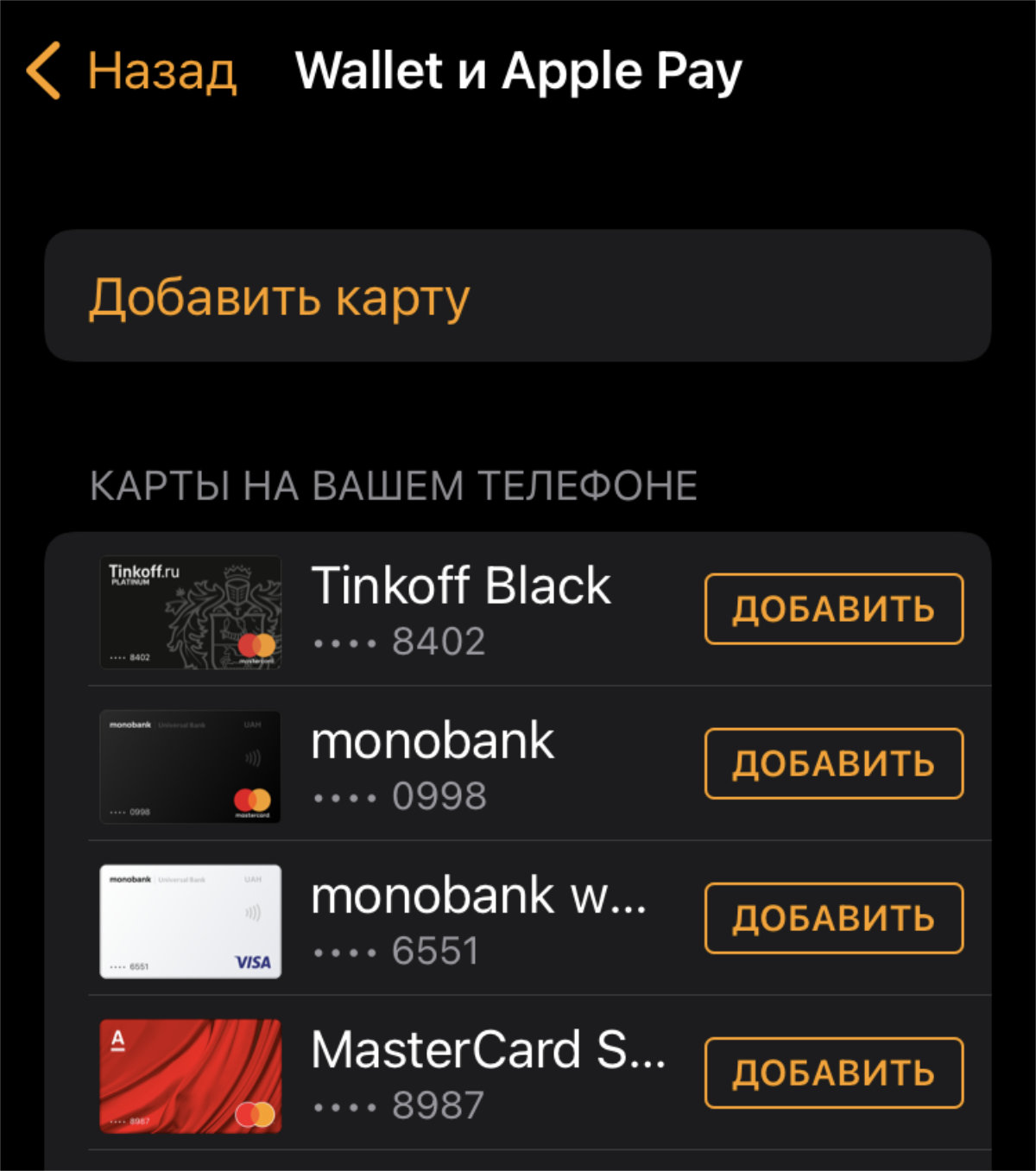Add the monobank card ending 6551
1036x1171 pixels.
833,918
